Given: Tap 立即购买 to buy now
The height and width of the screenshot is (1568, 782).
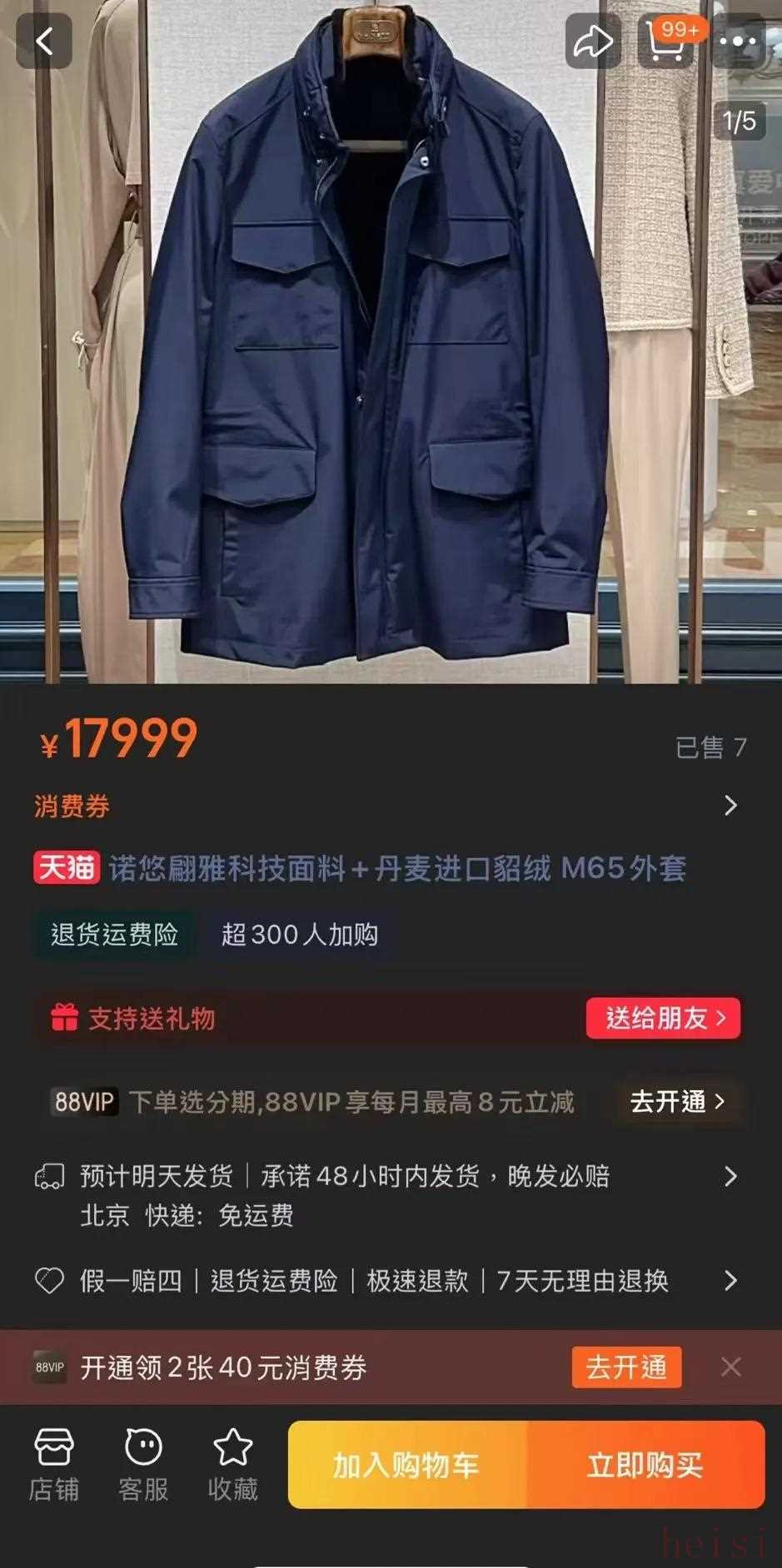Looking at the screenshot, I should tap(645, 1465).
